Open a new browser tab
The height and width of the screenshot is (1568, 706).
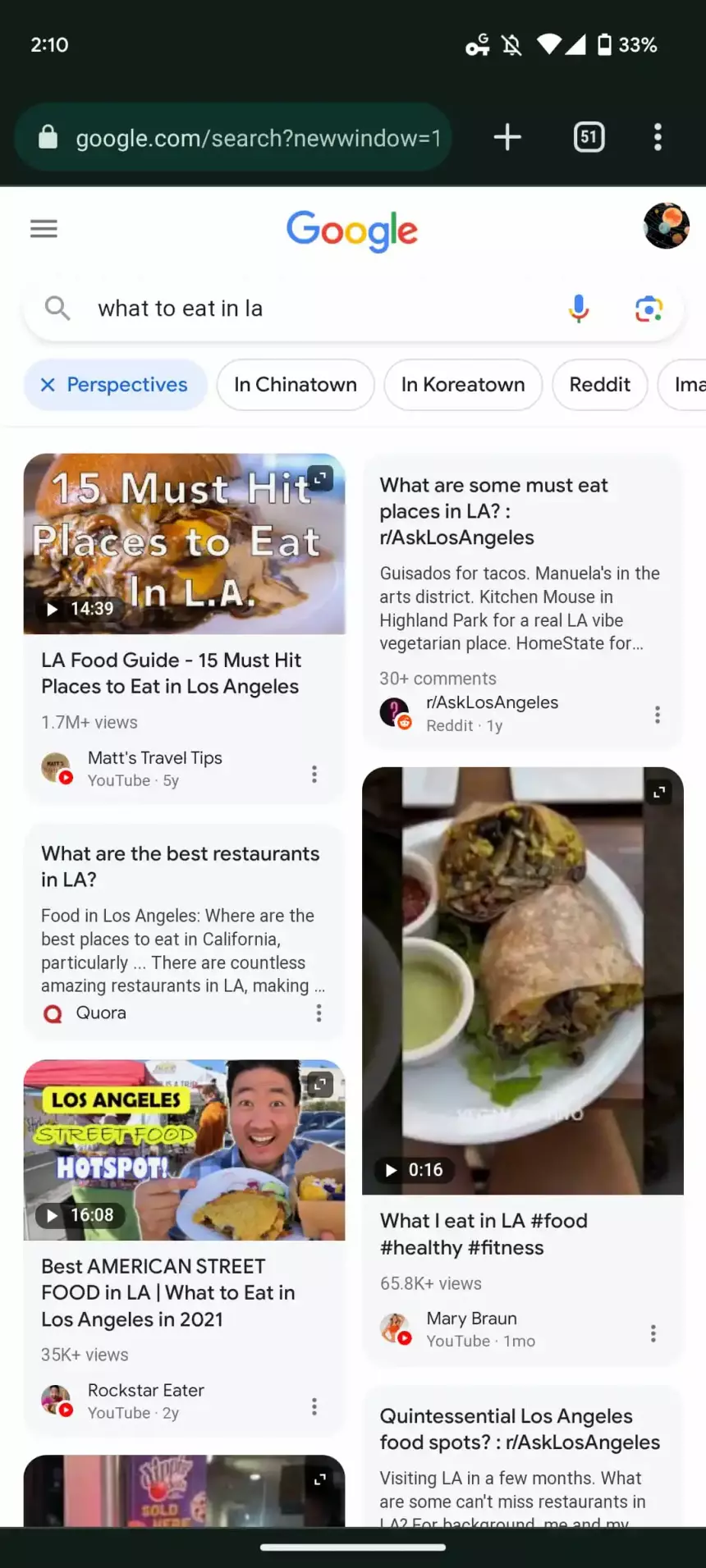(x=507, y=137)
